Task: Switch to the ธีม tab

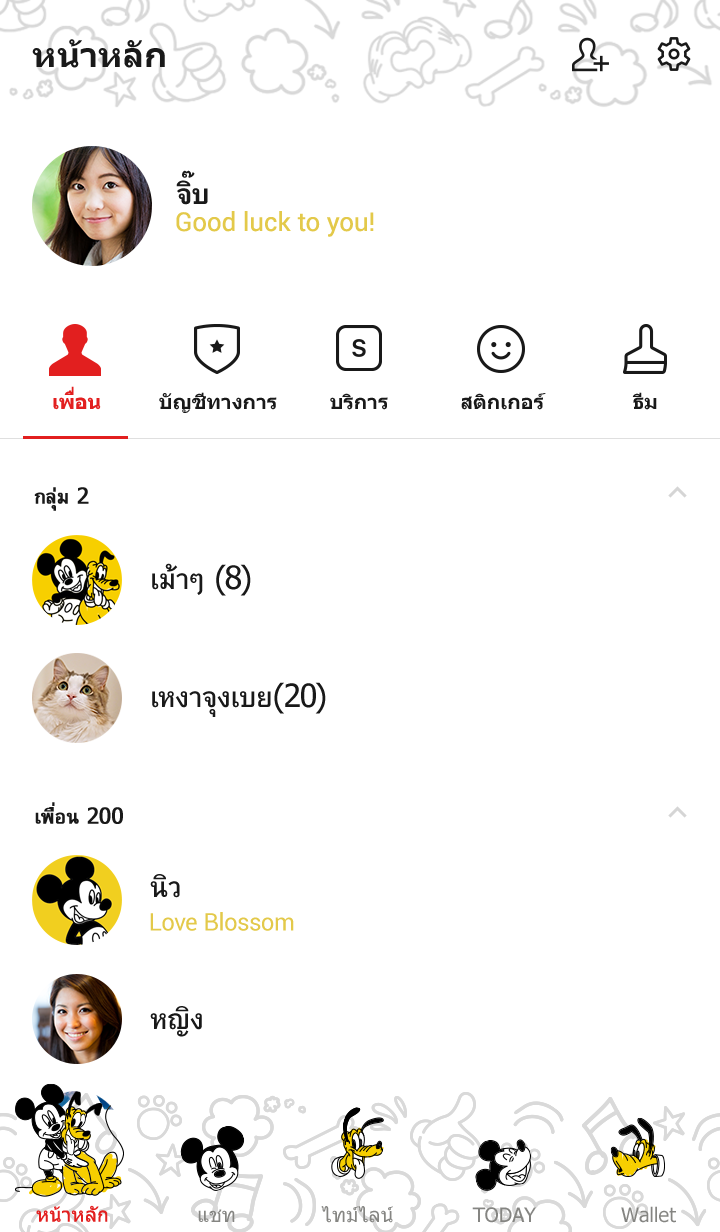Action: [645, 370]
